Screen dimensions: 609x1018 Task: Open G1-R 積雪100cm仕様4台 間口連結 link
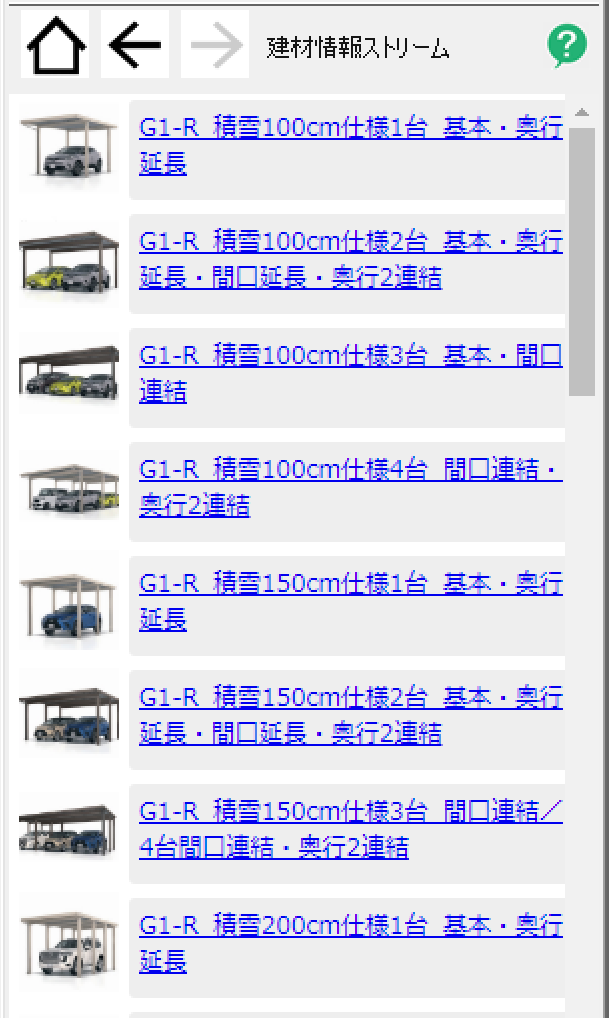tap(350, 471)
